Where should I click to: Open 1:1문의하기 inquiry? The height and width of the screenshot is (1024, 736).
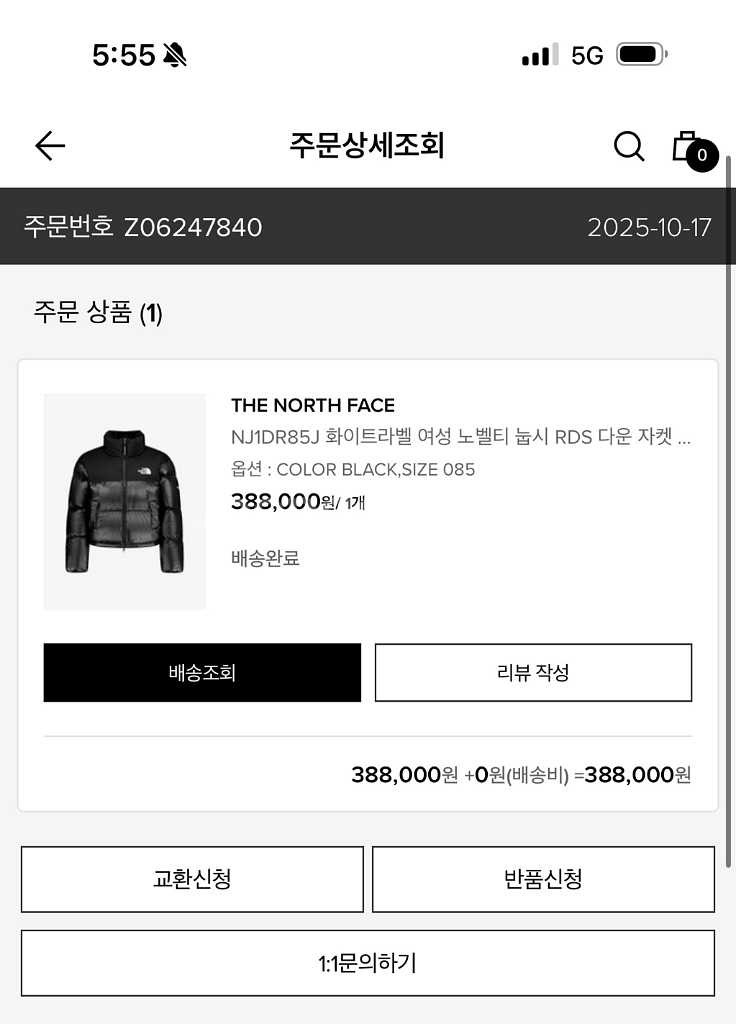[368, 963]
